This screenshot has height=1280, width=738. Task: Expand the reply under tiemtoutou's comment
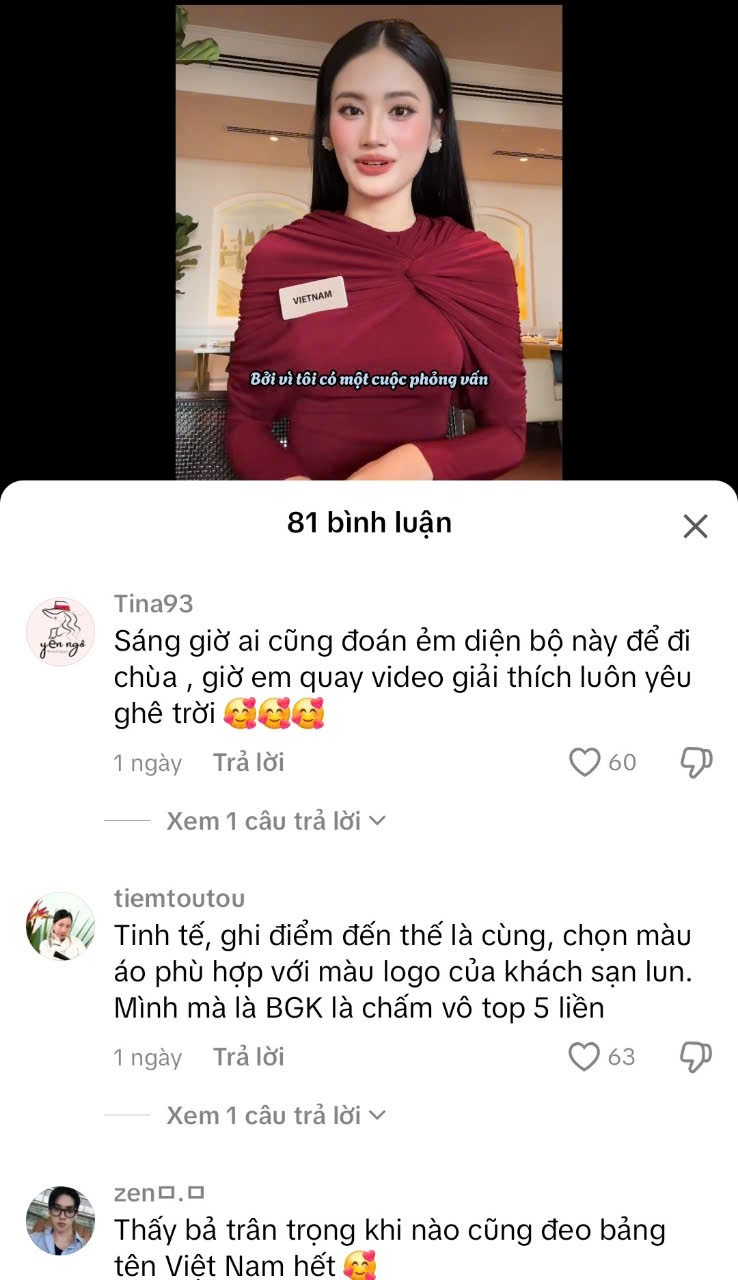[276, 1115]
